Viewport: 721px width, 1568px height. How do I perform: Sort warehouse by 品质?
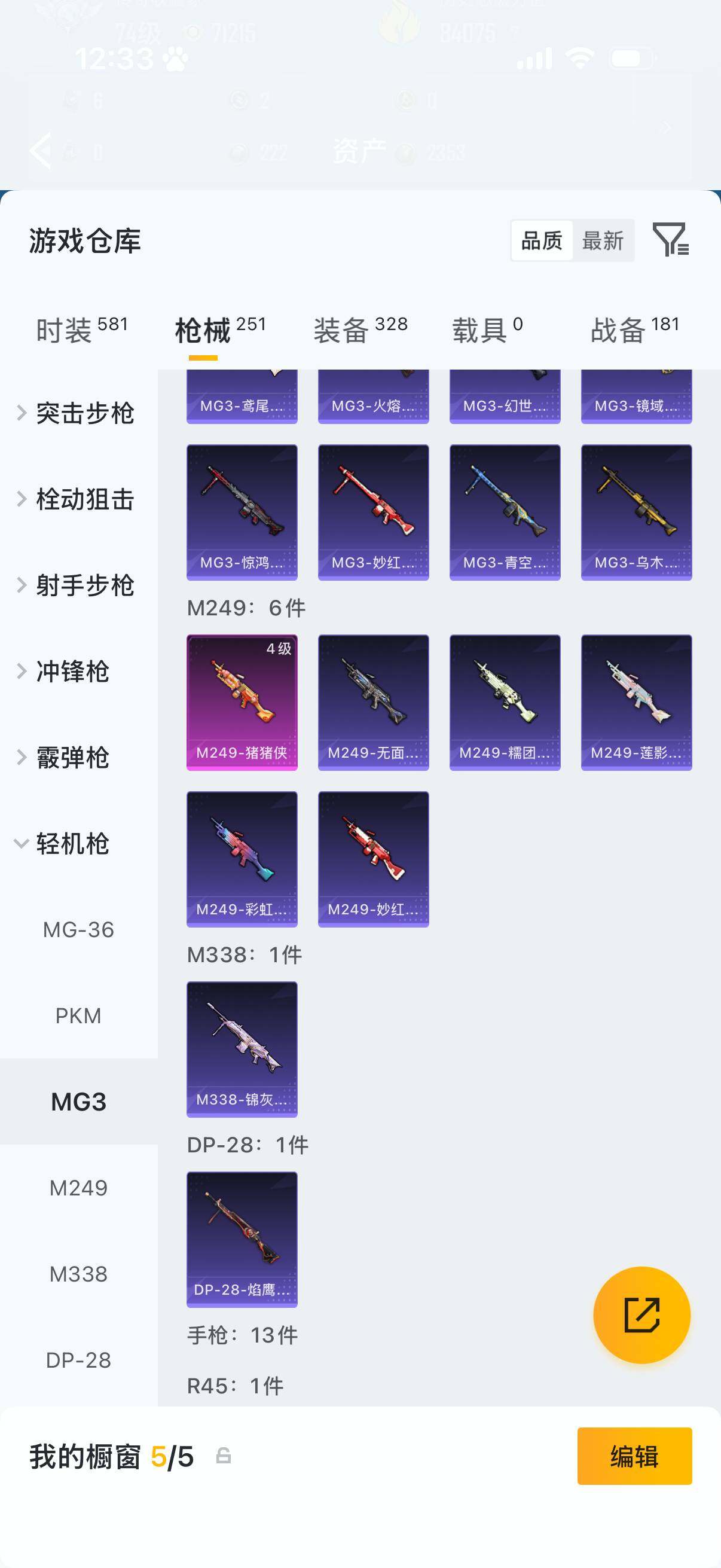pos(542,241)
